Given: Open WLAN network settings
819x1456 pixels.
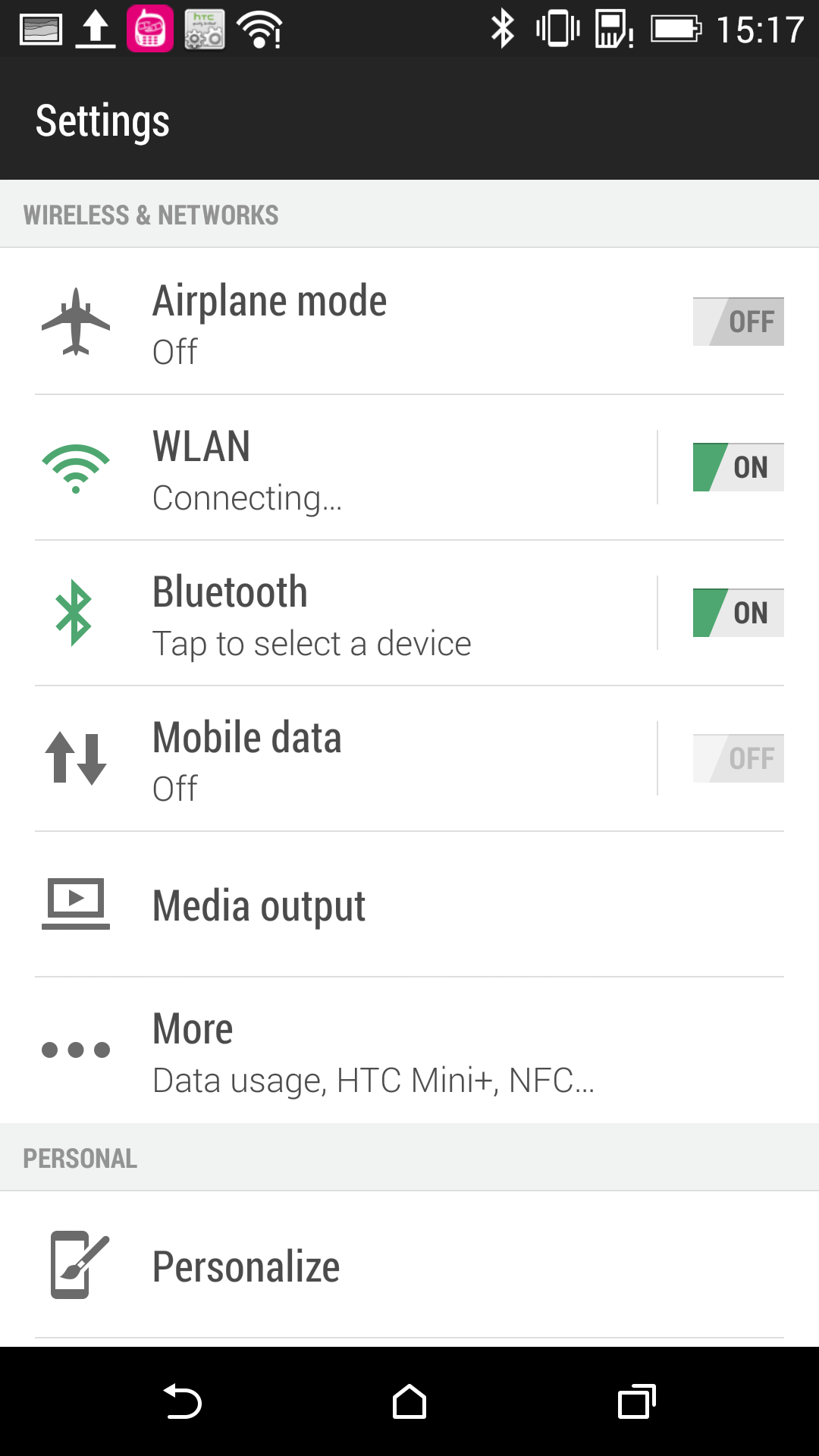Looking at the screenshot, I should coord(346,467).
